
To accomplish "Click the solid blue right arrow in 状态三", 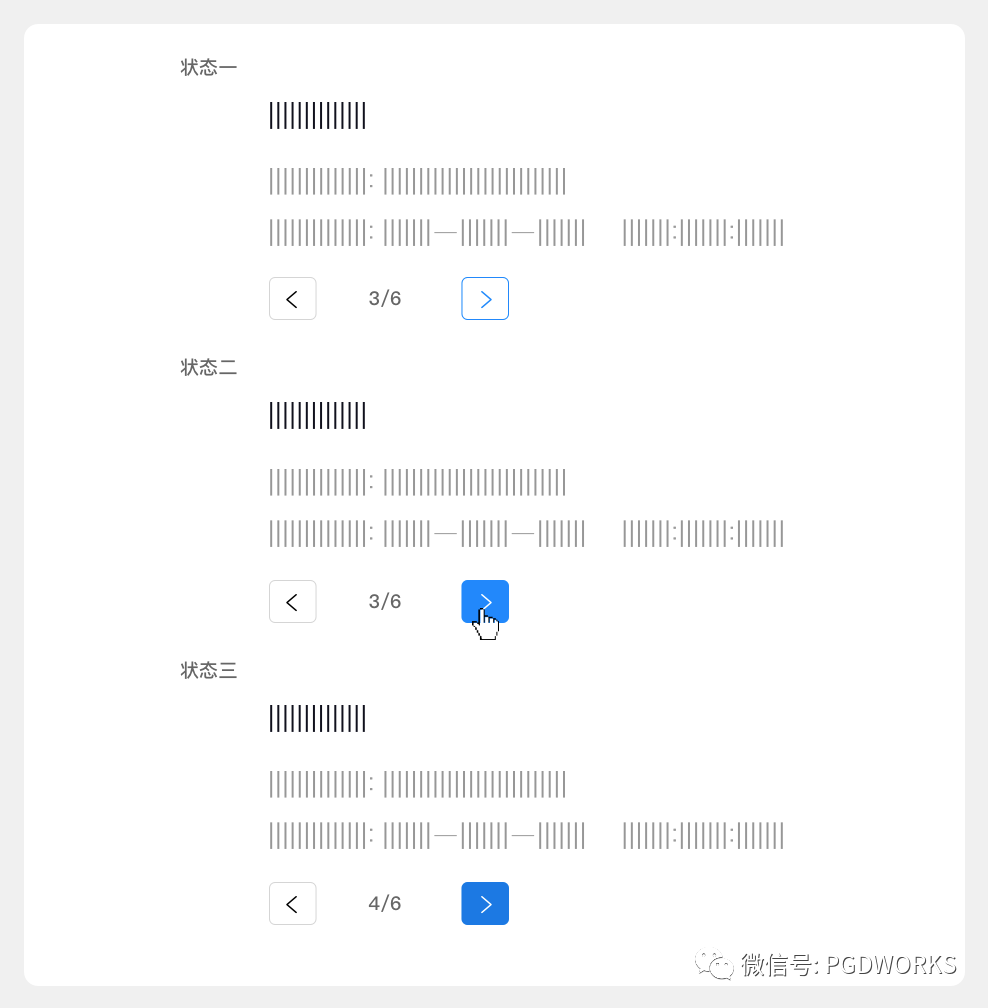I will point(485,903).
